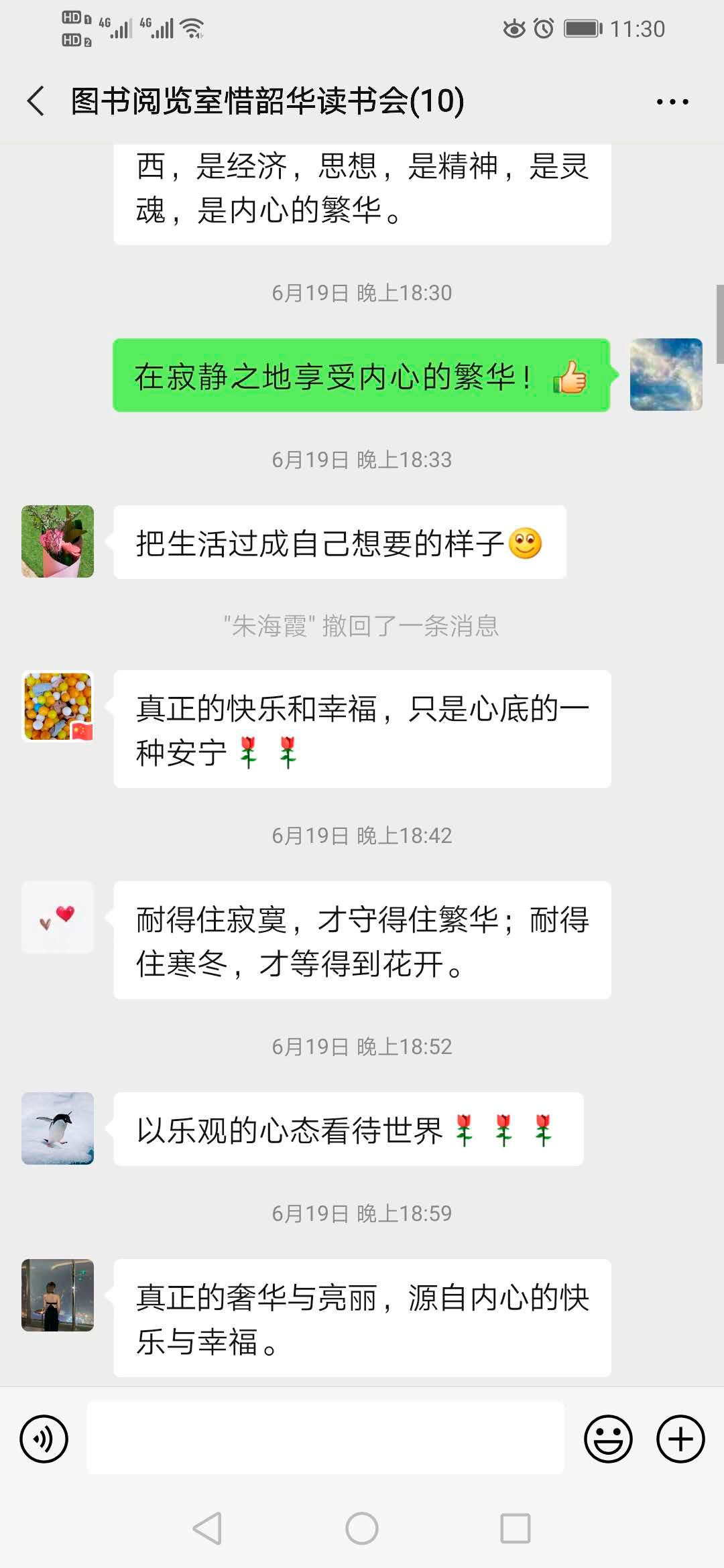This screenshot has width=724, height=1568.
Task: Tap the group title 图书阅览室惜韶华读书会
Action: pyautogui.click(x=268, y=102)
